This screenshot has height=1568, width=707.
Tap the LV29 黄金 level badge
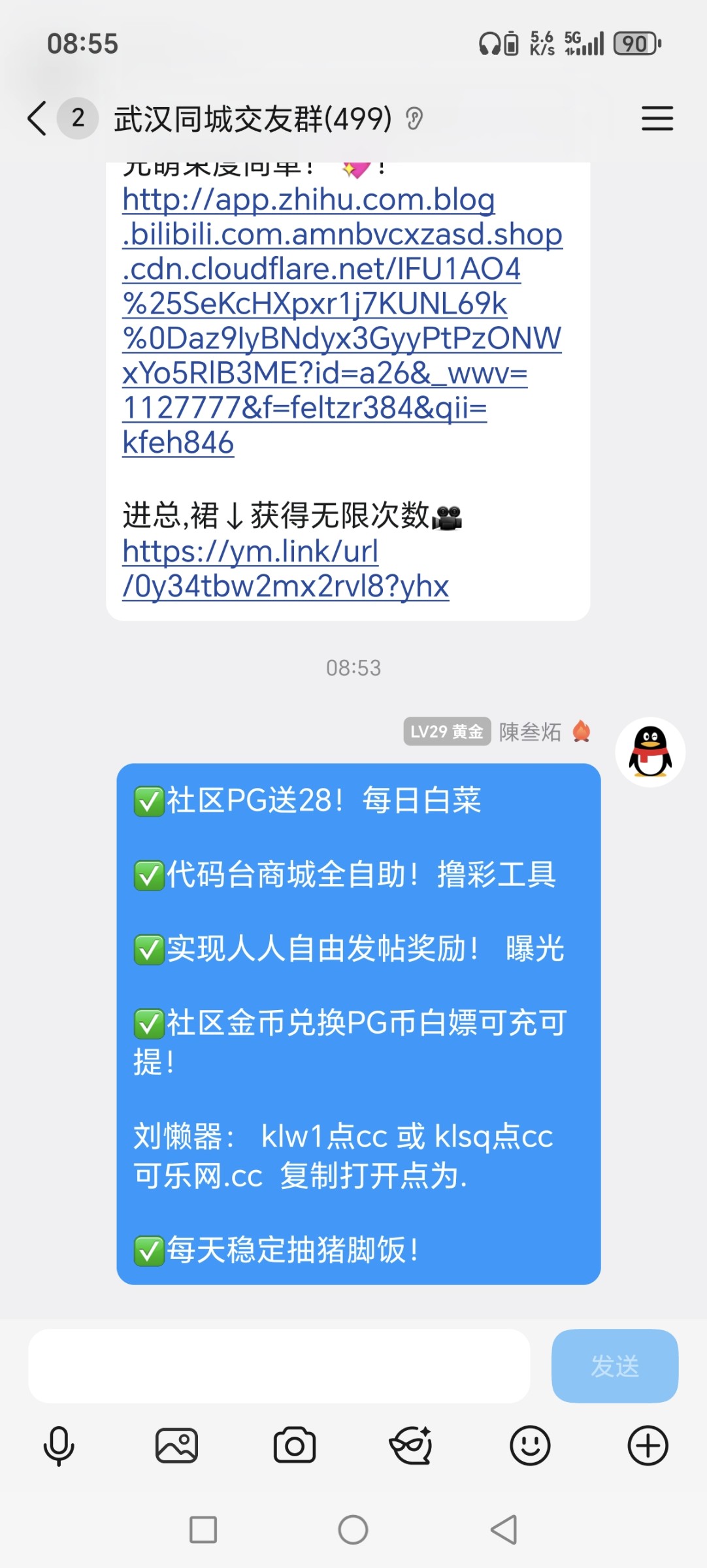point(447,732)
